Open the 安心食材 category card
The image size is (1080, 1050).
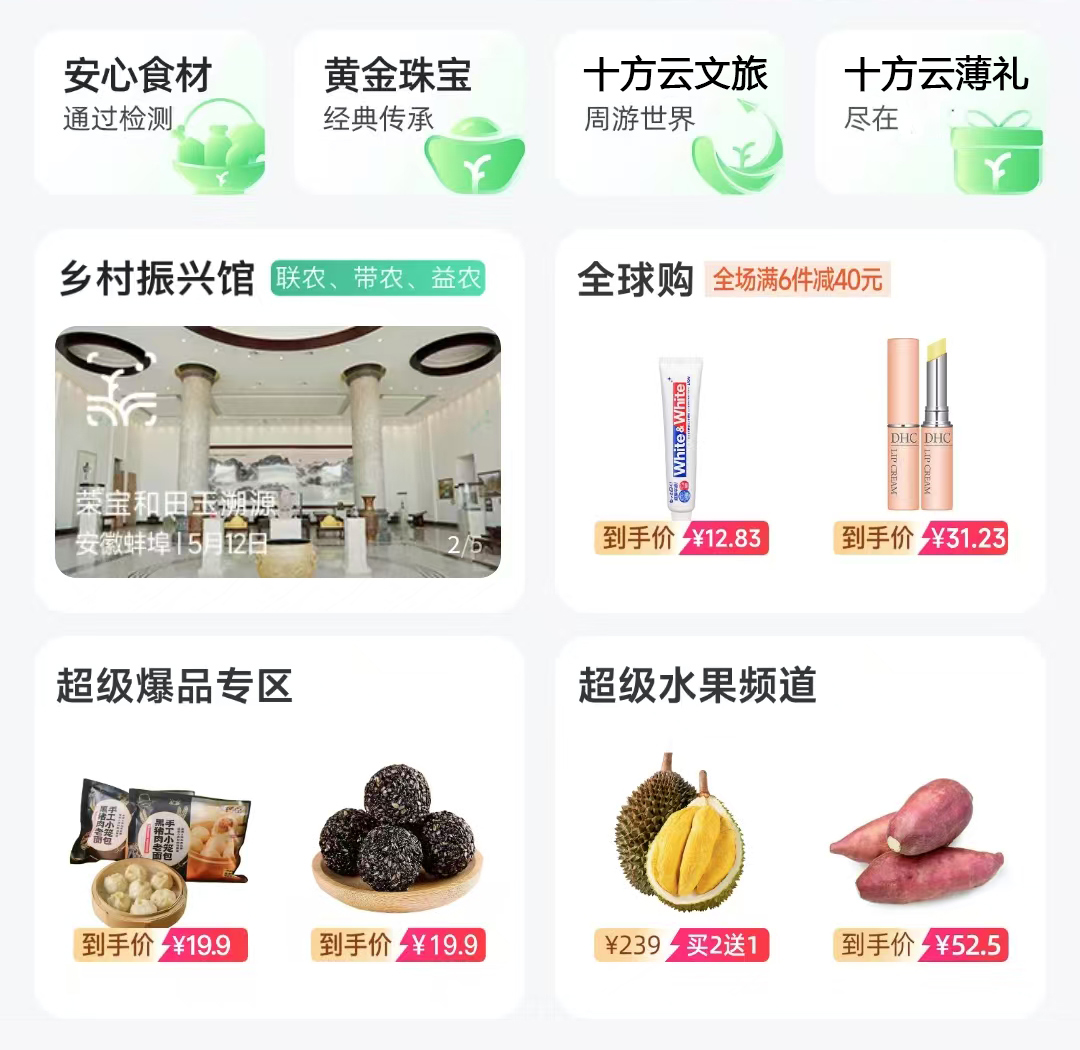click(150, 112)
